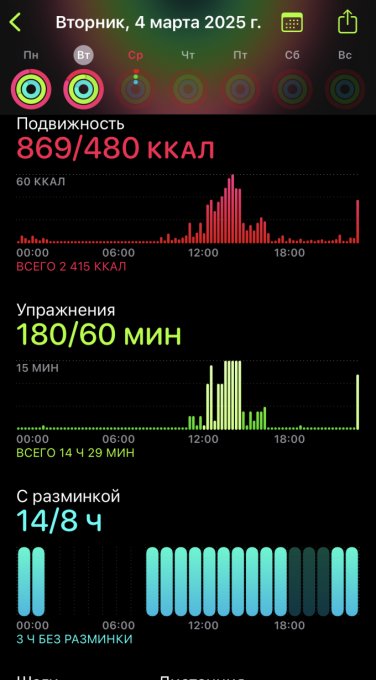Switch to Sunday's activity rings

point(345,89)
